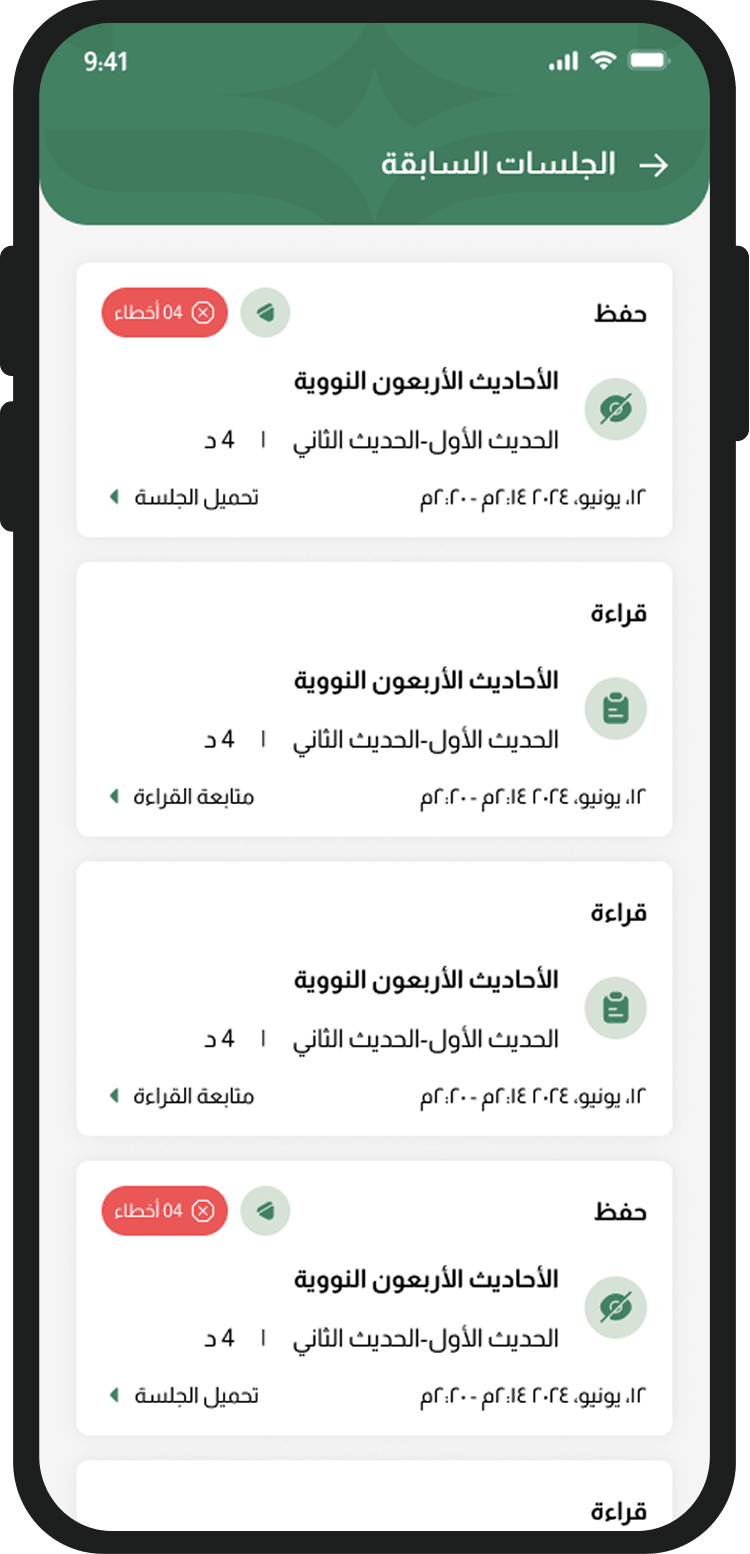Tap تحميل الجلسة in the last حفظ card
Image resolution: width=750 pixels, height=1554 pixels.
(185, 1395)
